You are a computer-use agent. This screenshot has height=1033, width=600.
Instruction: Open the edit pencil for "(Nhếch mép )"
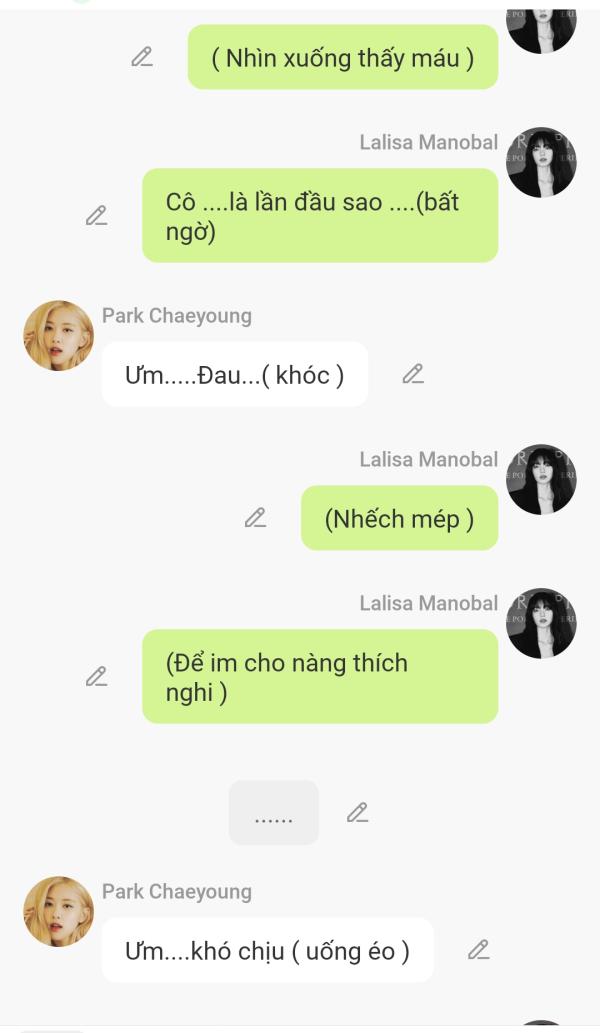point(256,518)
